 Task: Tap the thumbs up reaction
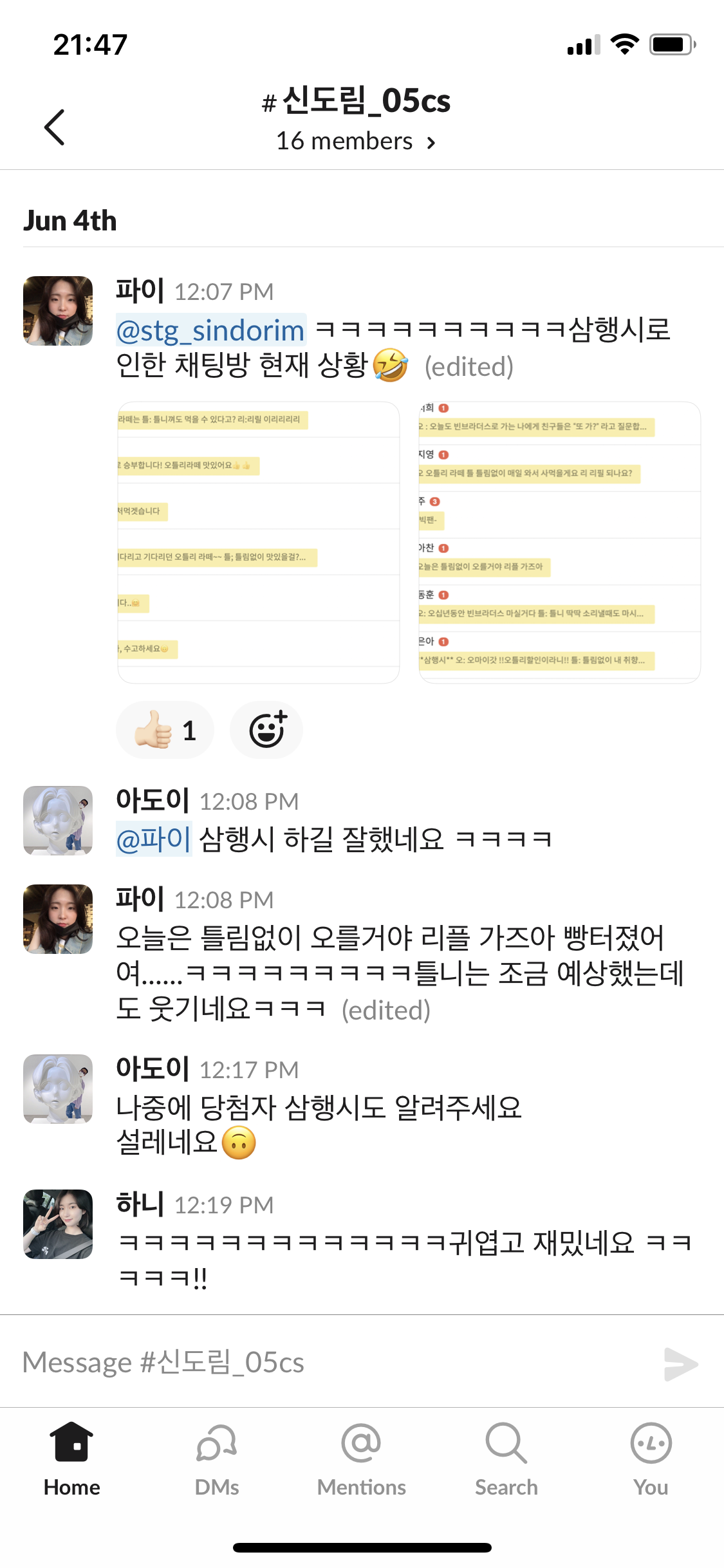[x=165, y=730]
